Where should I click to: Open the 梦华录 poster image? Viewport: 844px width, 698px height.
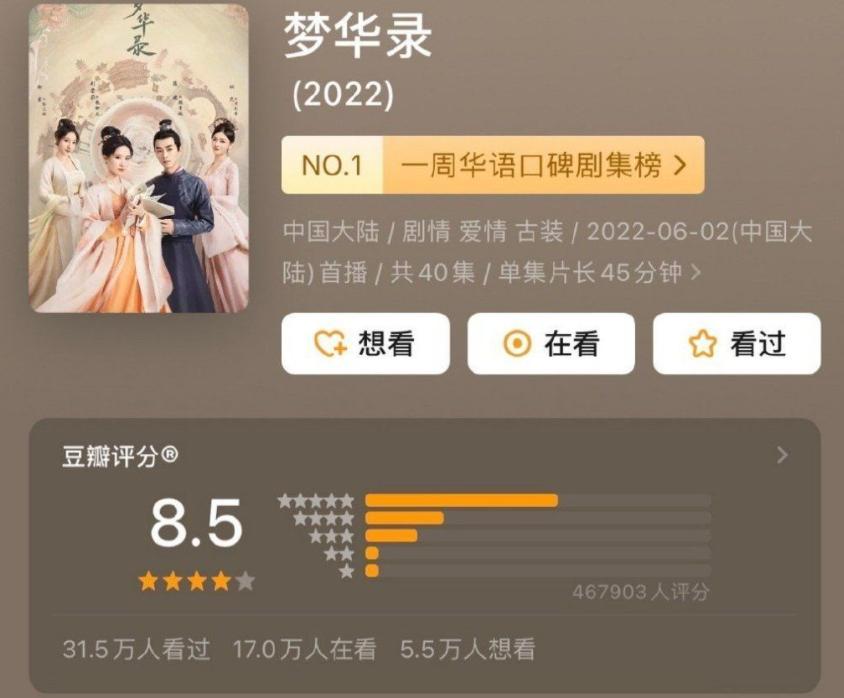pyautogui.click(x=138, y=157)
